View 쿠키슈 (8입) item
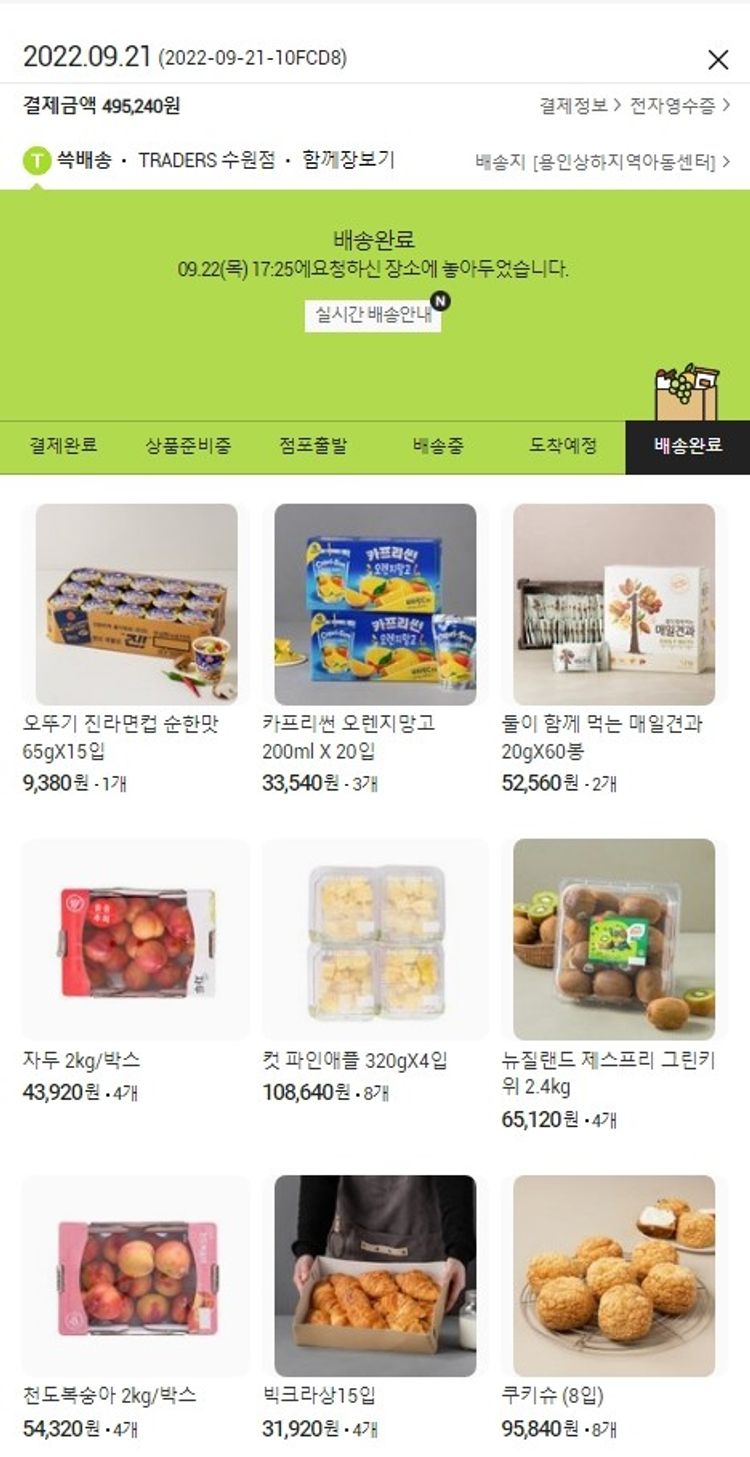The height and width of the screenshot is (1457, 750). pos(614,1275)
